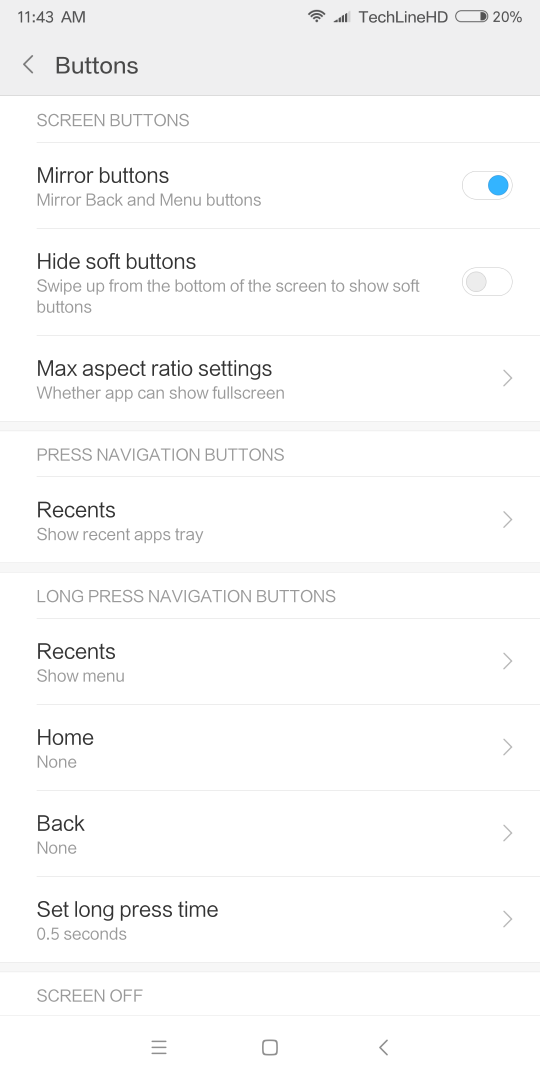Screen dimensions: 540x1080
Task: Enable Hide soft buttons
Action: click(487, 282)
